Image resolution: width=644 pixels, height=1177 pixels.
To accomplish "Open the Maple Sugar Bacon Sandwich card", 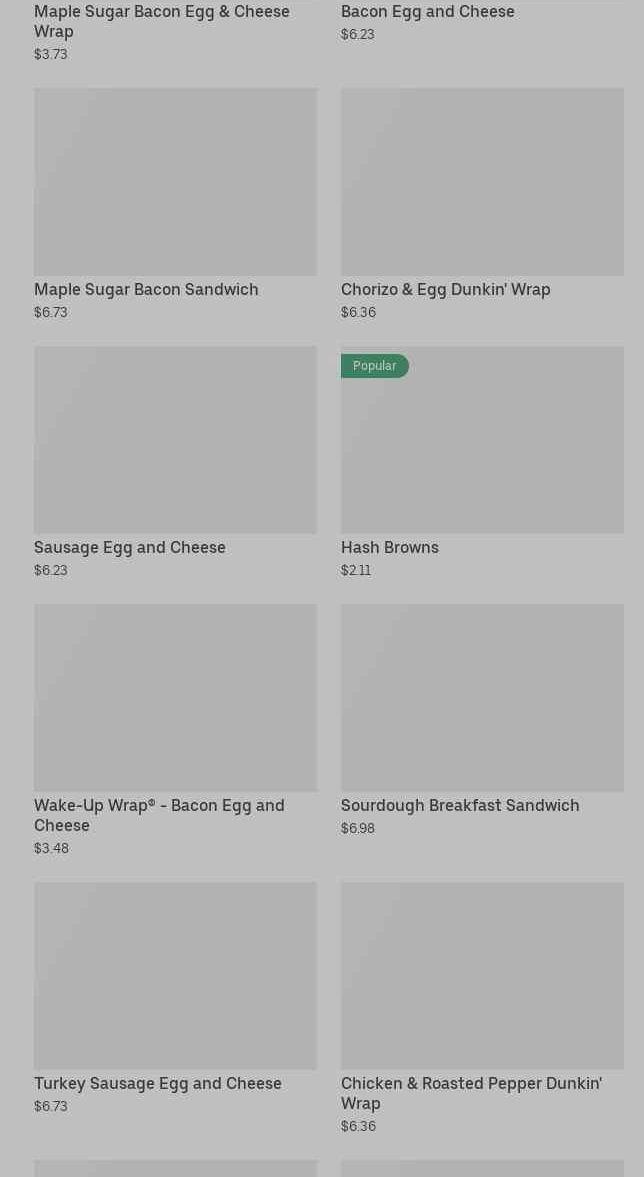I will pyautogui.click(x=175, y=182).
